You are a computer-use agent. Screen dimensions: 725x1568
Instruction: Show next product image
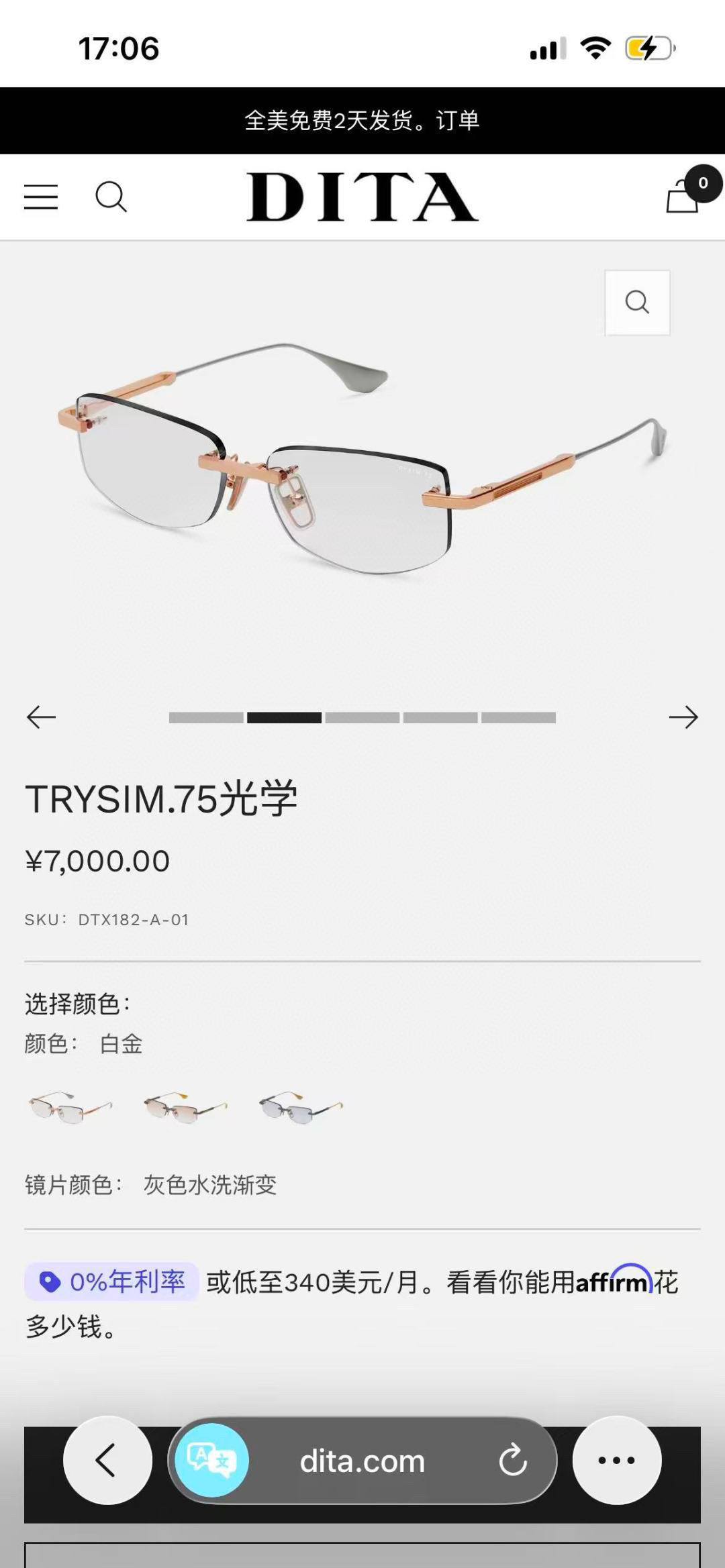click(683, 717)
